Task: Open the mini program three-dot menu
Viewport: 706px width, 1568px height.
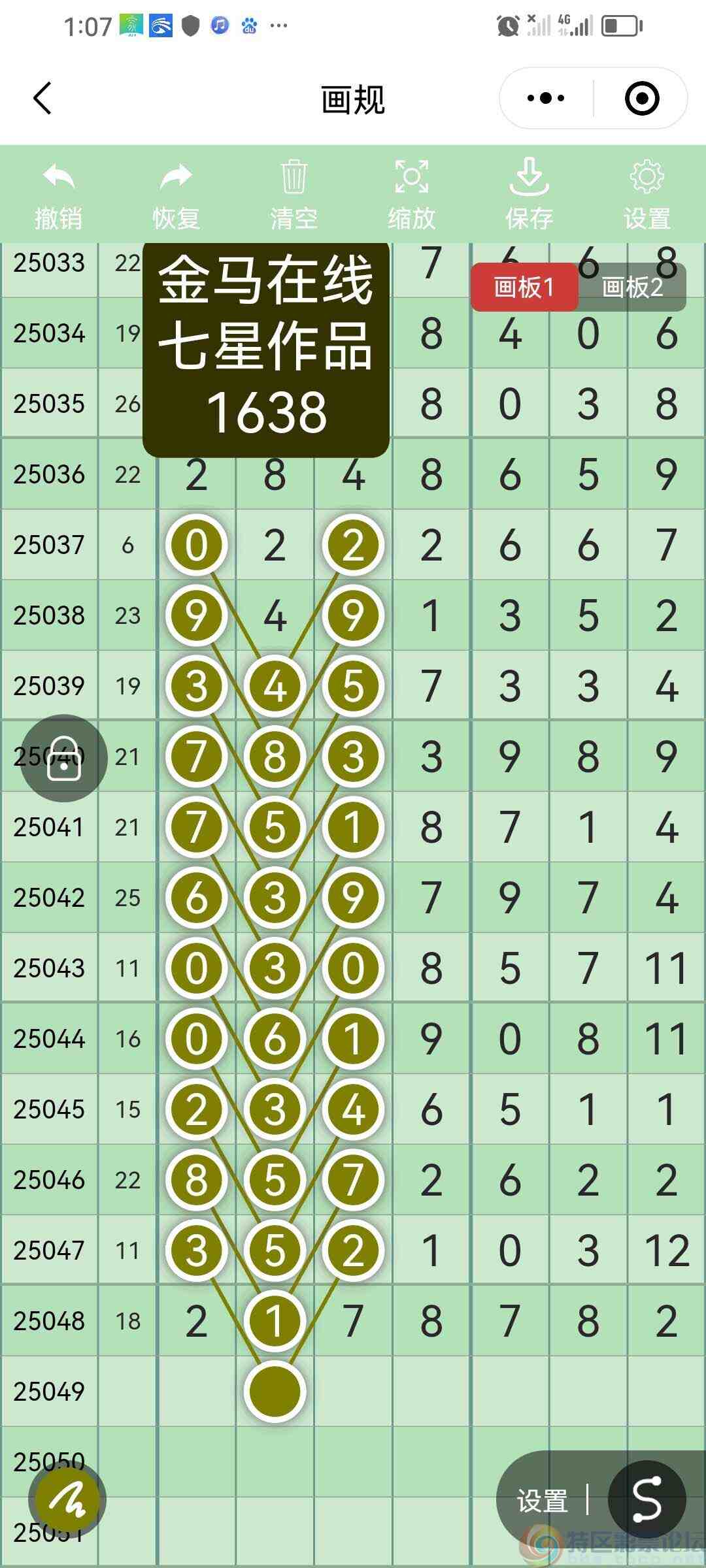Action: [x=546, y=99]
